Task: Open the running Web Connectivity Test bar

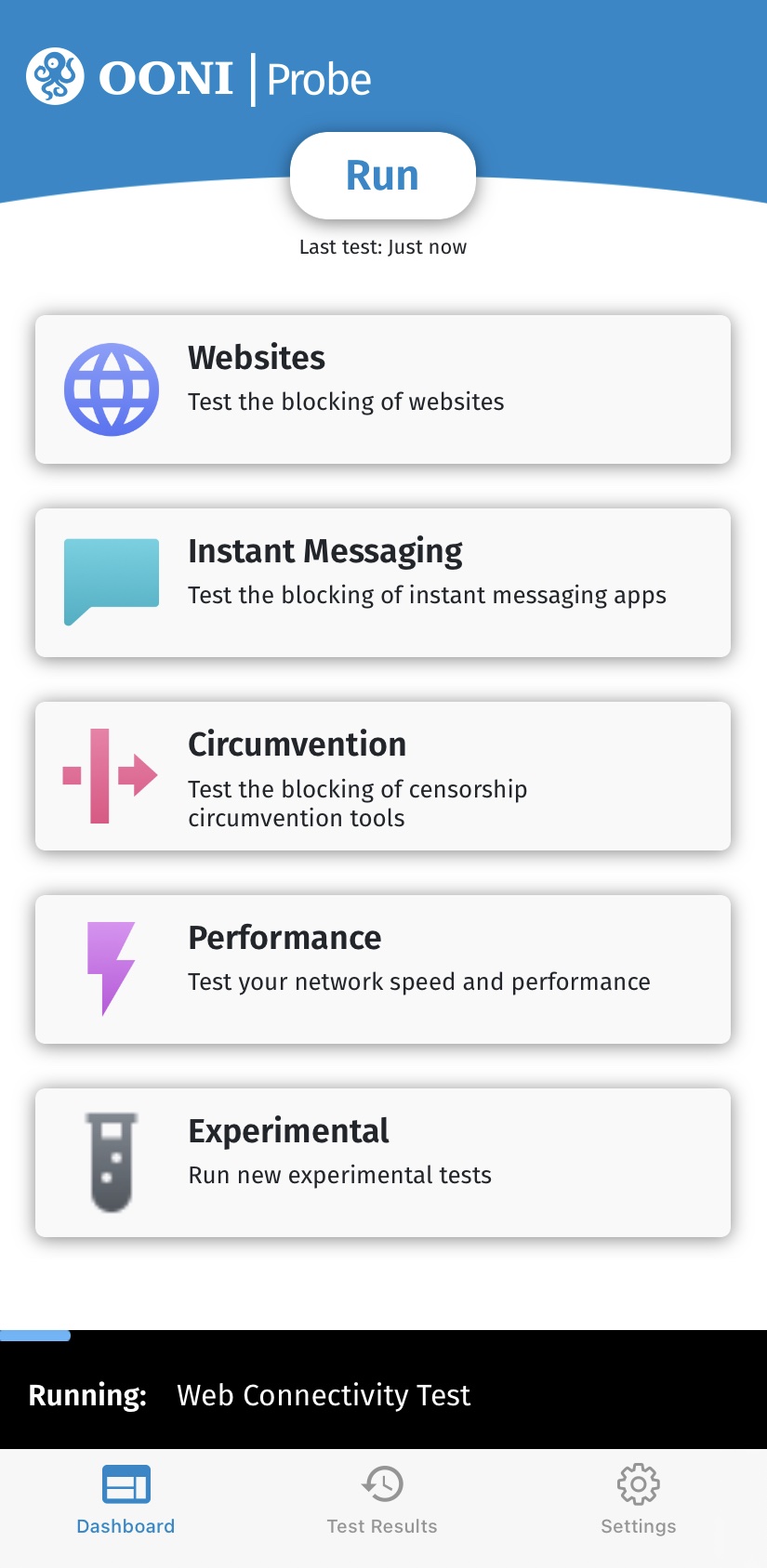Action: tap(382, 1394)
